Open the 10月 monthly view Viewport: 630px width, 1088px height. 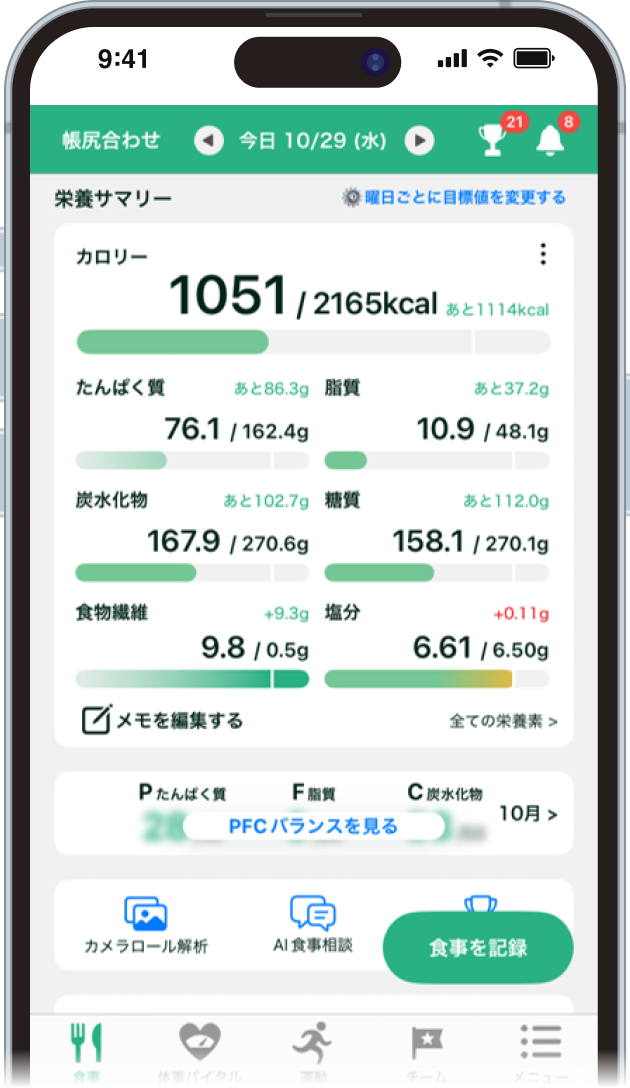pyautogui.click(x=528, y=814)
